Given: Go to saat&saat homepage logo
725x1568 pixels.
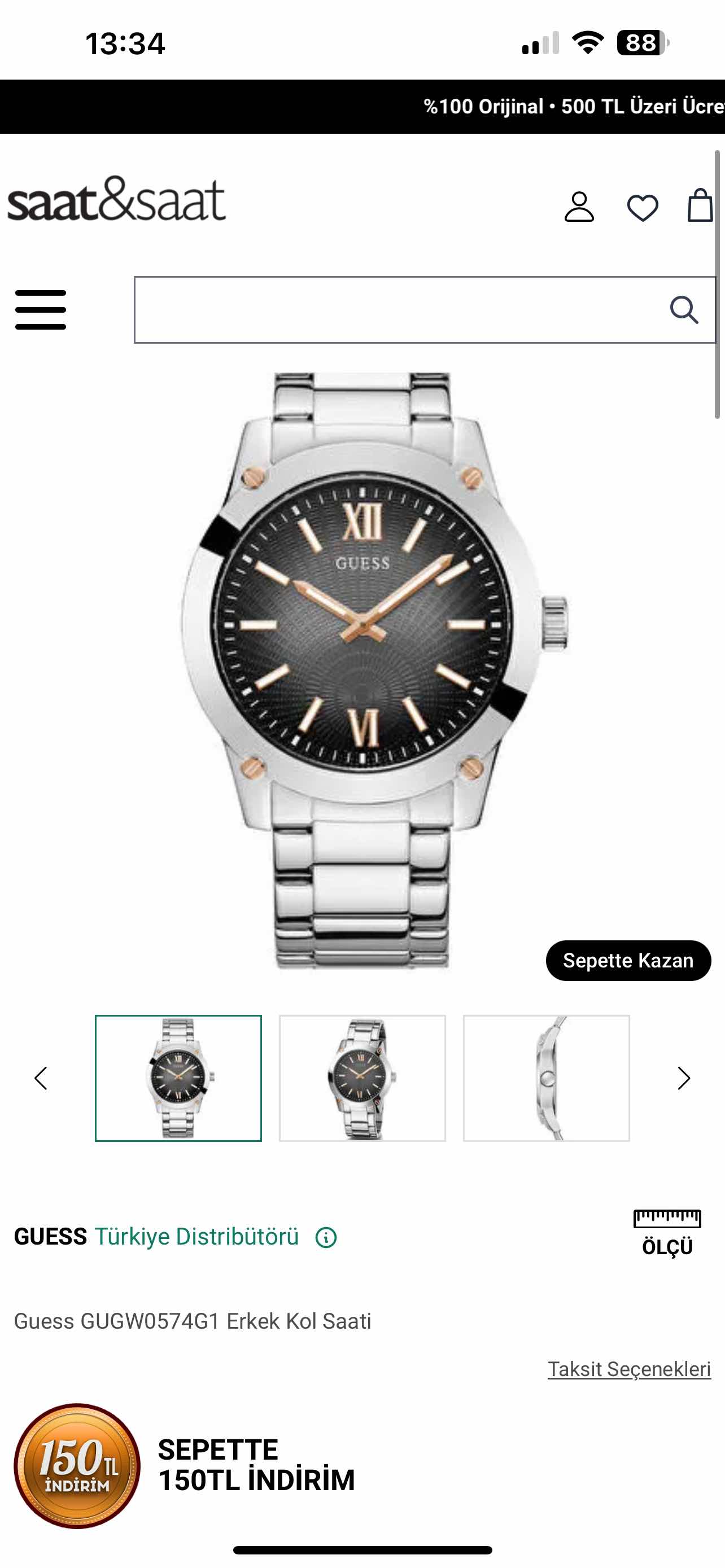Looking at the screenshot, I should click(116, 200).
